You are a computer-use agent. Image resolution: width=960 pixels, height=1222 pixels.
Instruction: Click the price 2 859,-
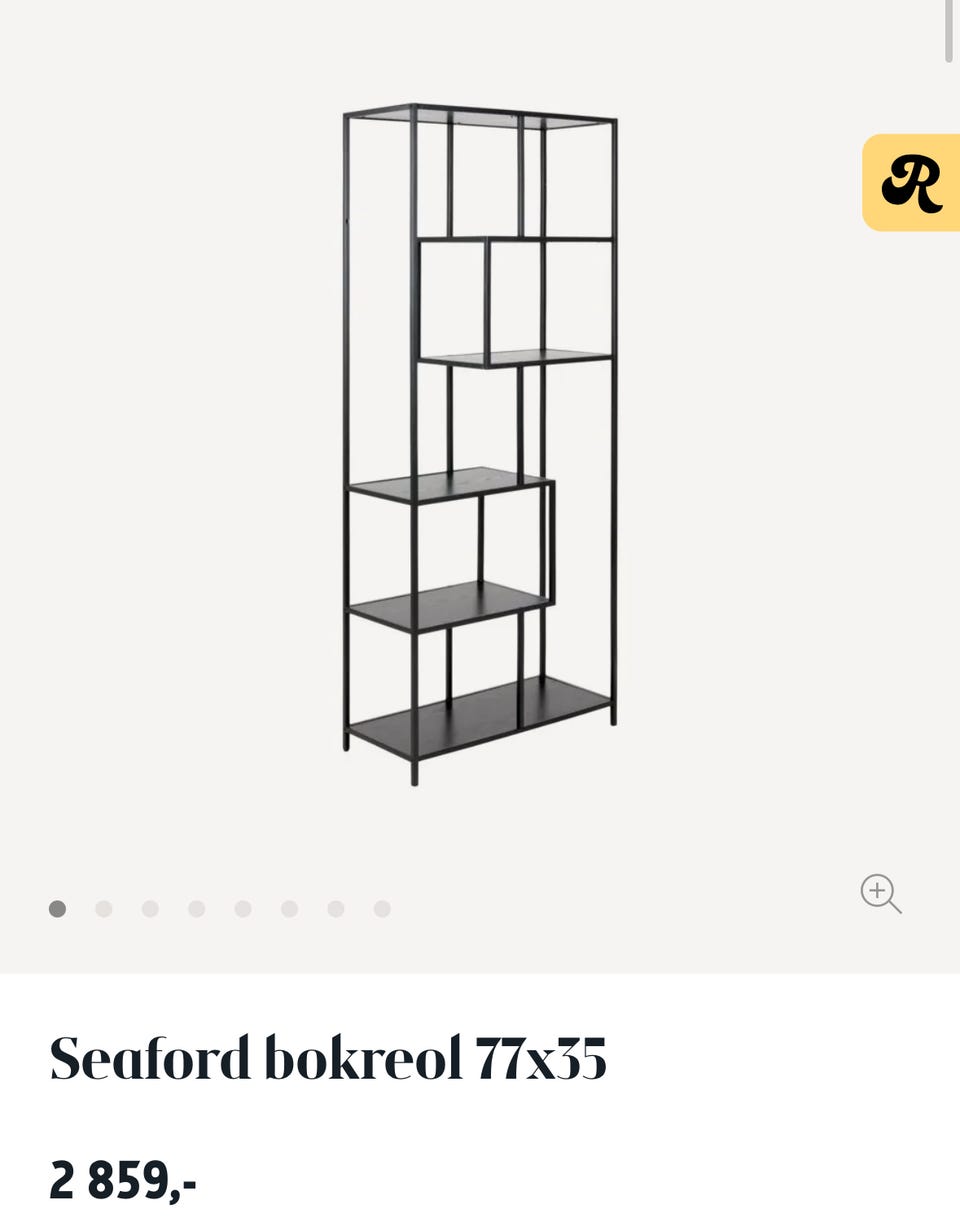(123, 1182)
